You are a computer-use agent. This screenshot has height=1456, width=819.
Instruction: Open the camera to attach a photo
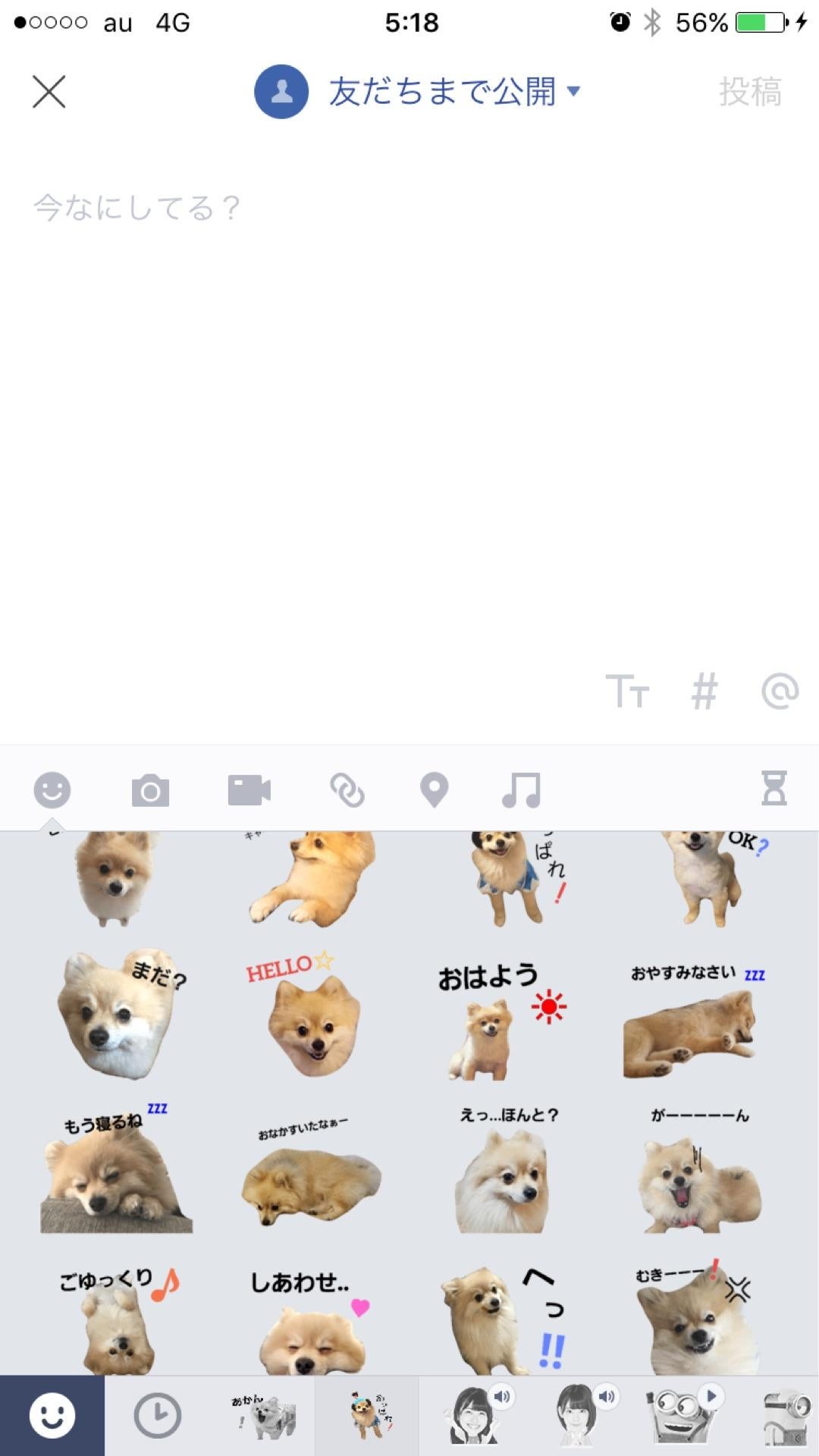(x=149, y=790)
